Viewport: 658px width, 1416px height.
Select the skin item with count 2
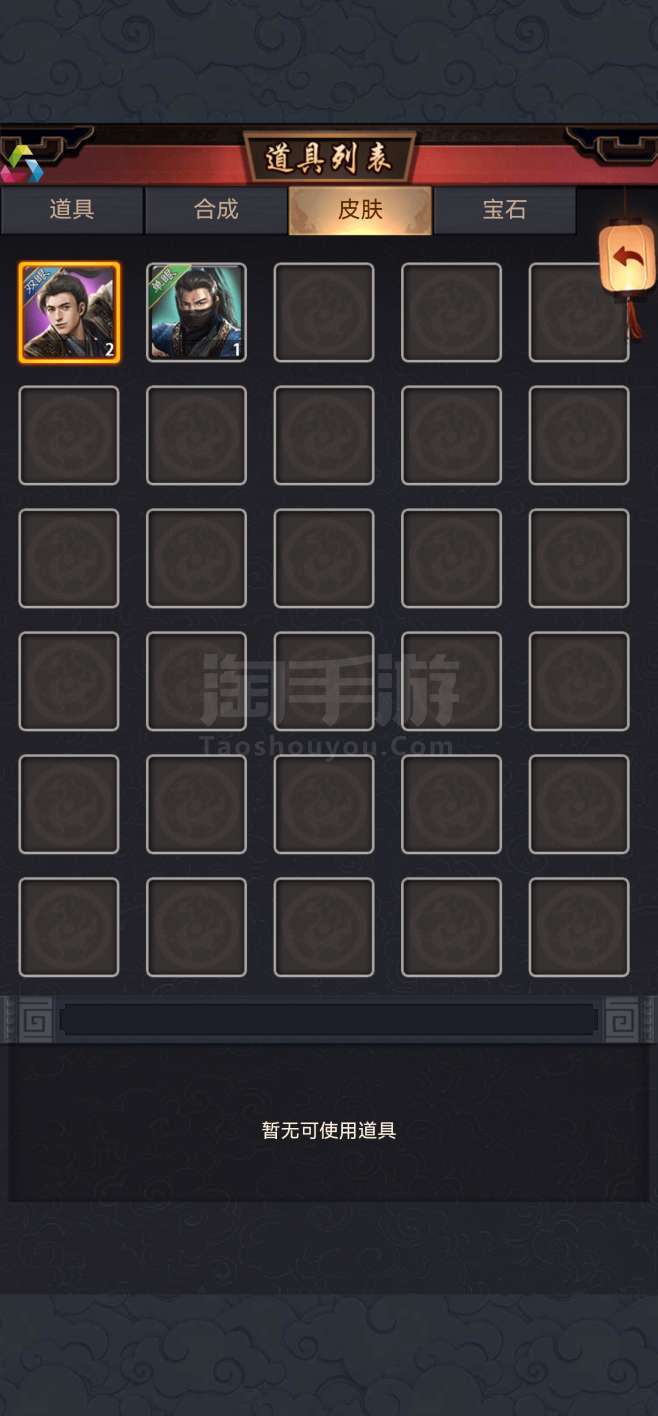pos(69,312)
